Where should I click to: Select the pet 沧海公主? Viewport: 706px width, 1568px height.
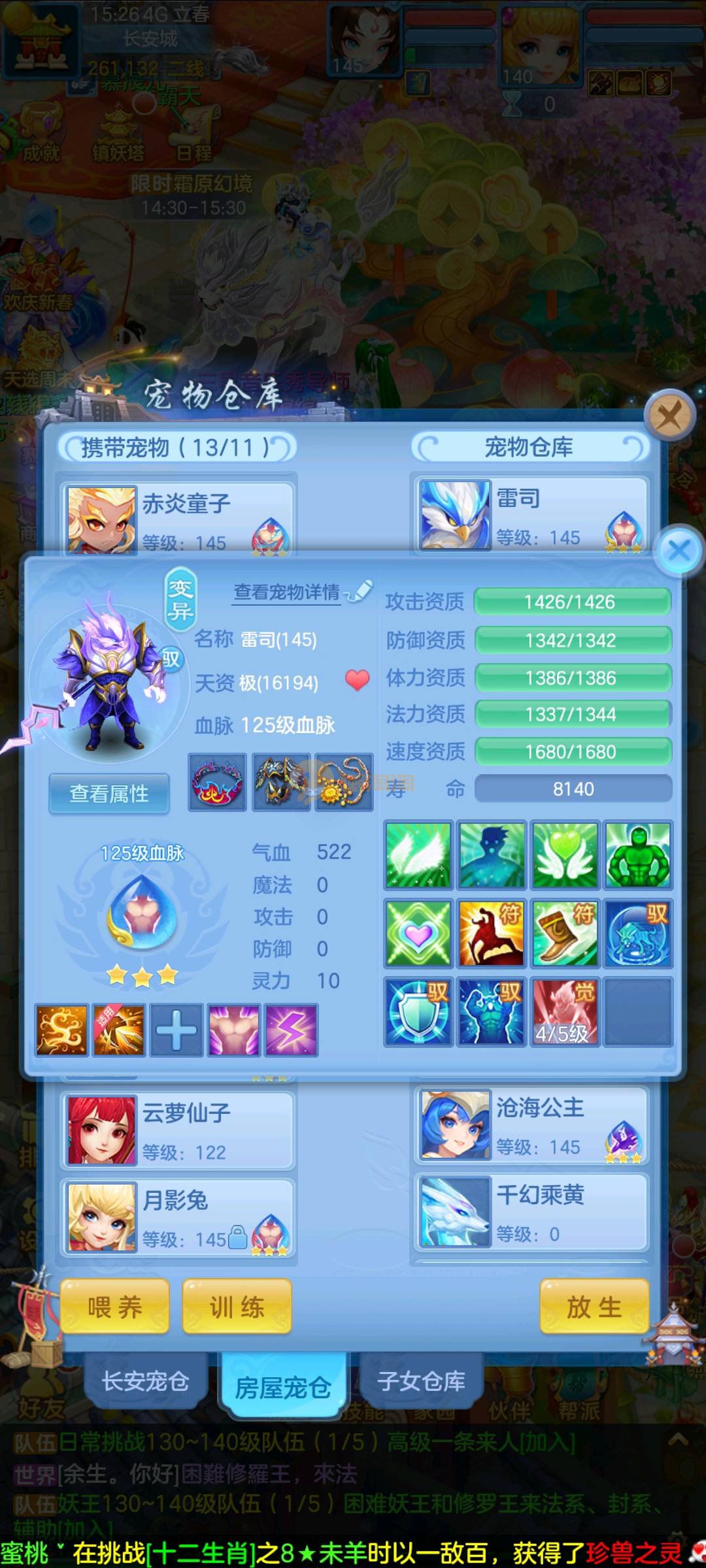531,1125
